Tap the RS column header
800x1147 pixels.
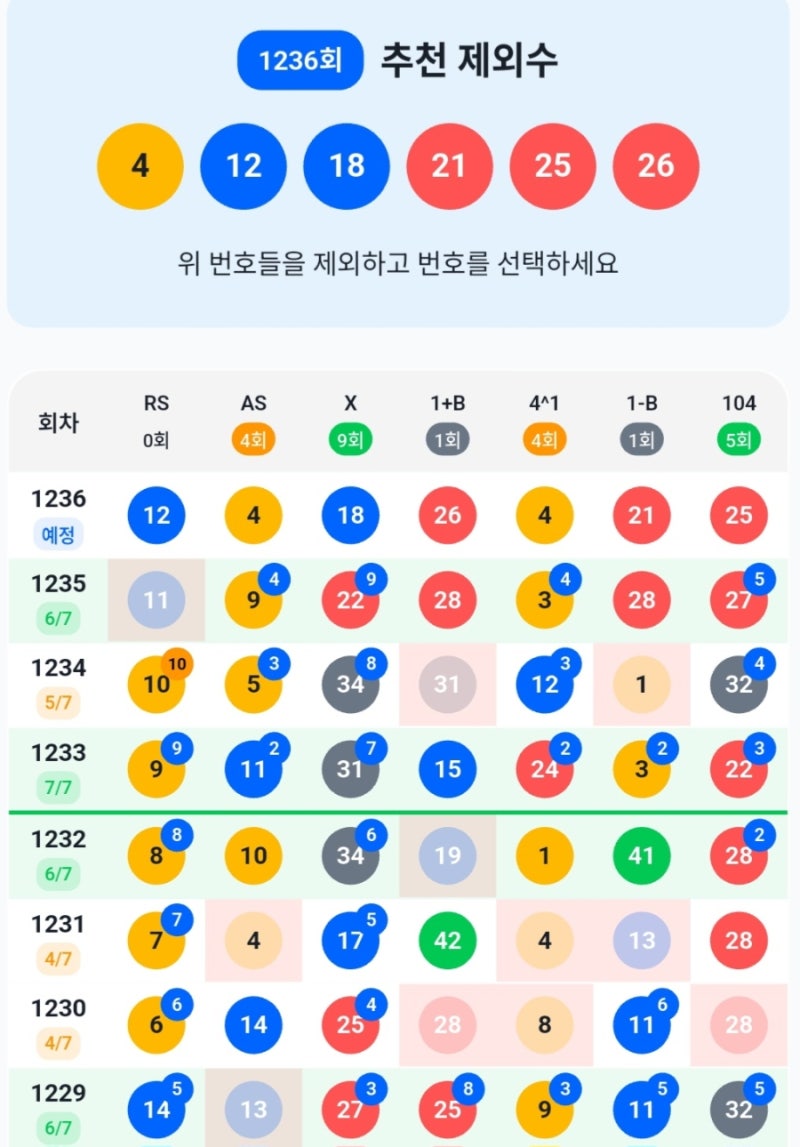click(156, 421)
